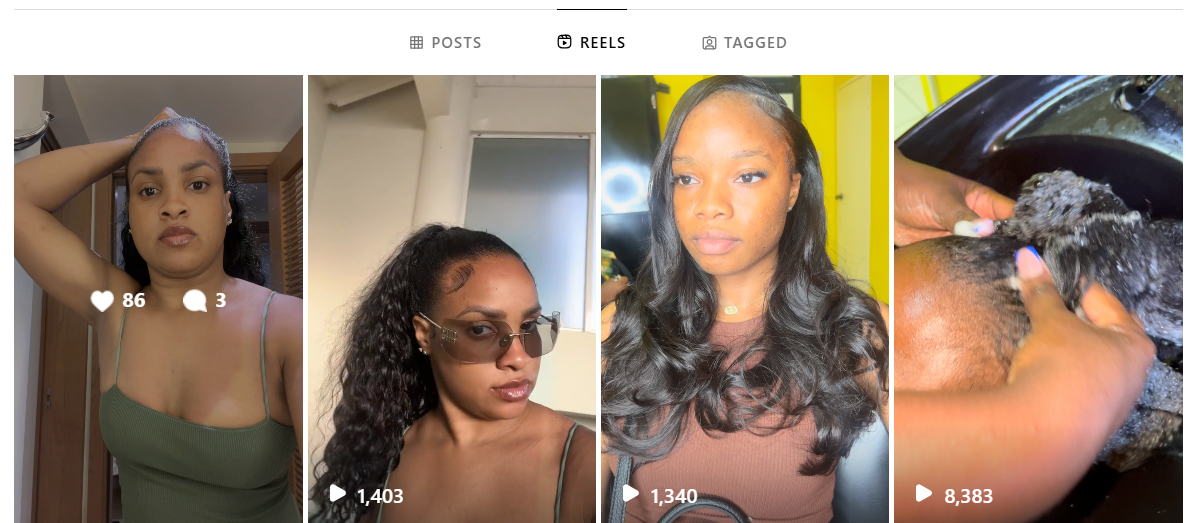The height and width of the screenshot is (523, 1187).
Task: Open the Tagged tab
Action: click(745, 43)
